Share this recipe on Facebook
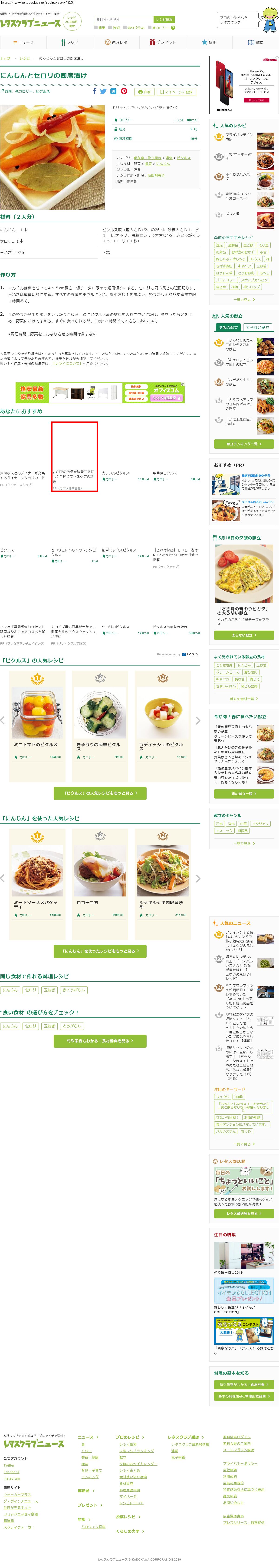This screenshot has height=1568, width=279. [94, 91]
